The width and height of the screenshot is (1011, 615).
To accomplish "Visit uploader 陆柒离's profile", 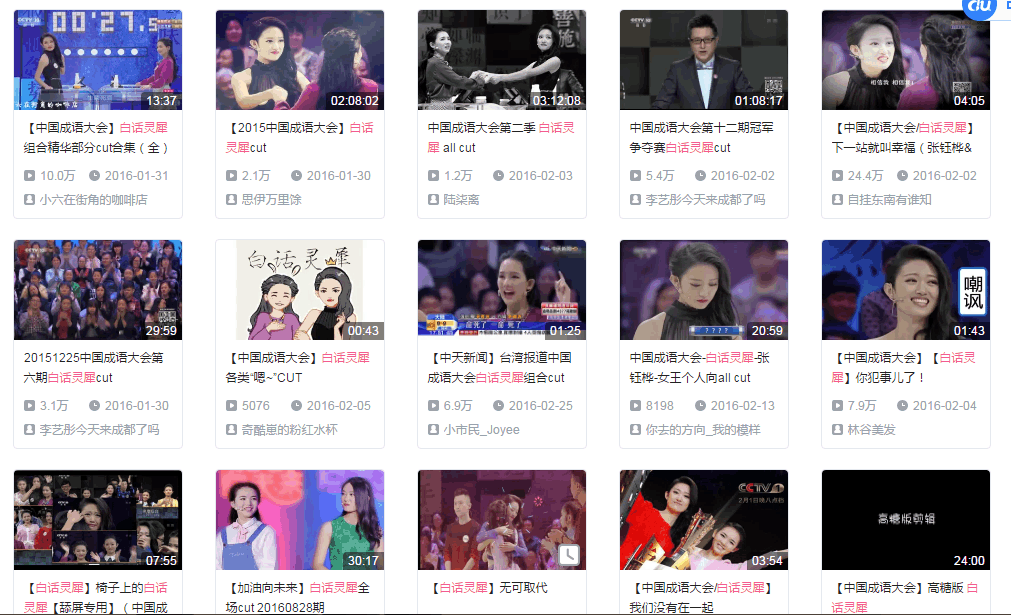I will click(x=461, y=200).
